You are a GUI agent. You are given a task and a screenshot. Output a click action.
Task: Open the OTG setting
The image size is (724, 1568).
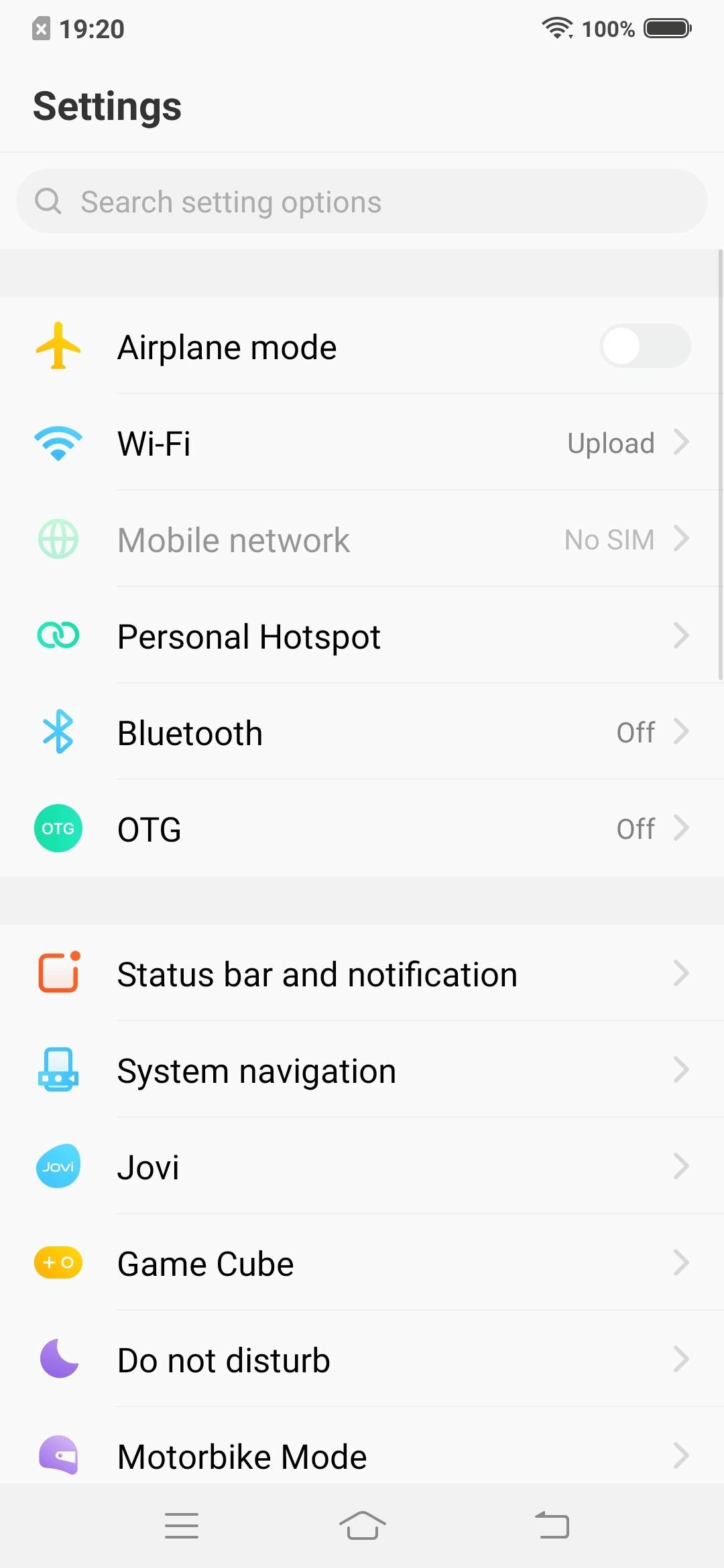tap(362, 829)
